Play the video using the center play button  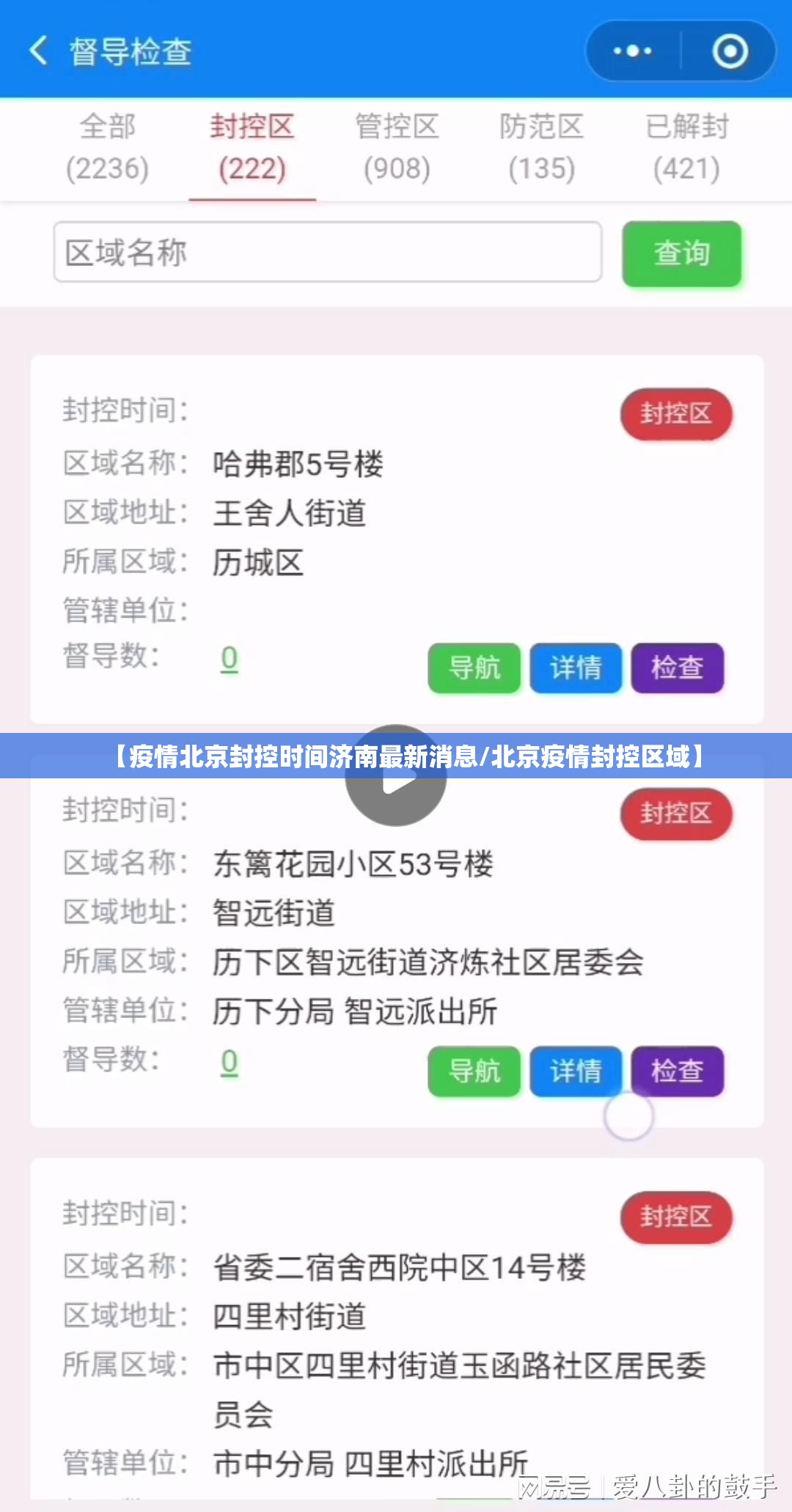coord(396,777)
